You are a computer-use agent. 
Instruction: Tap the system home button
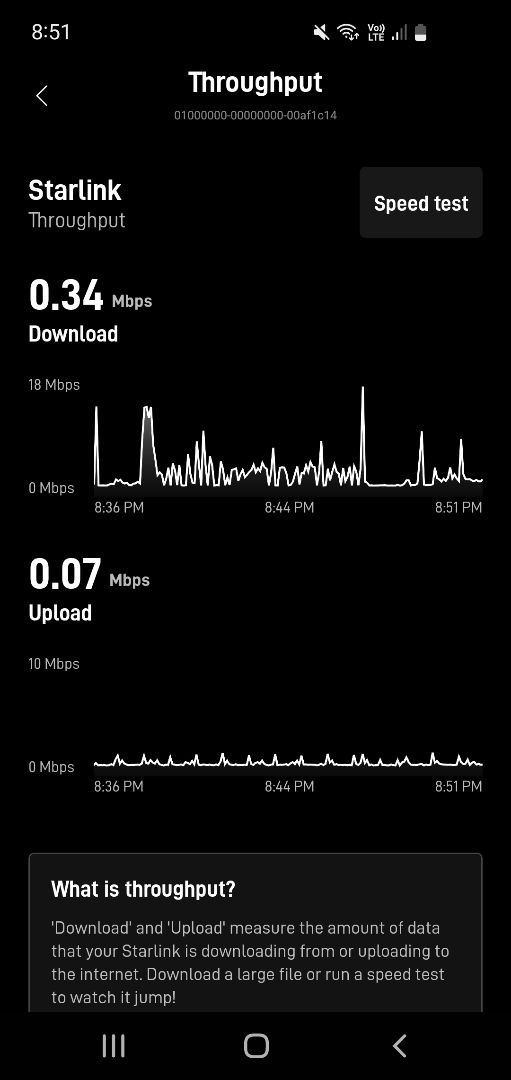click(256, 1045)
